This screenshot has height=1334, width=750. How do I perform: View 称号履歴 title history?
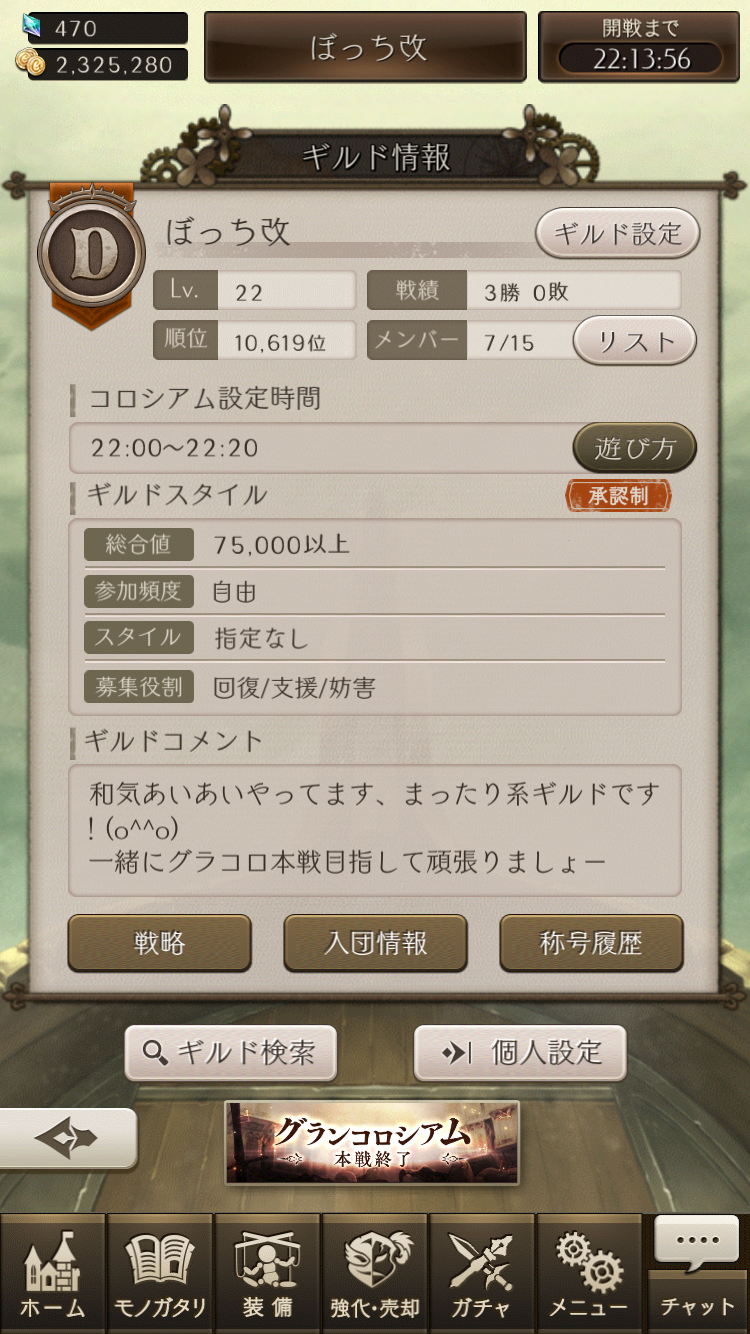pyautogui.click(x=591, y=943)
